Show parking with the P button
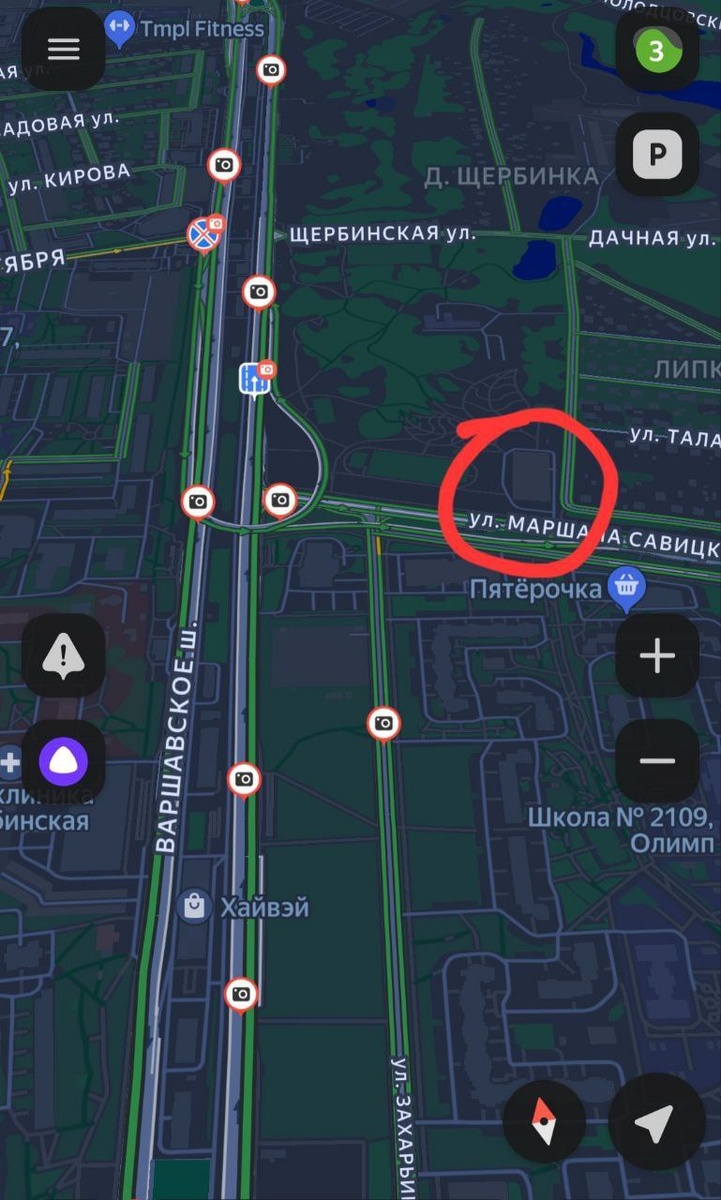 coord(657,154)
